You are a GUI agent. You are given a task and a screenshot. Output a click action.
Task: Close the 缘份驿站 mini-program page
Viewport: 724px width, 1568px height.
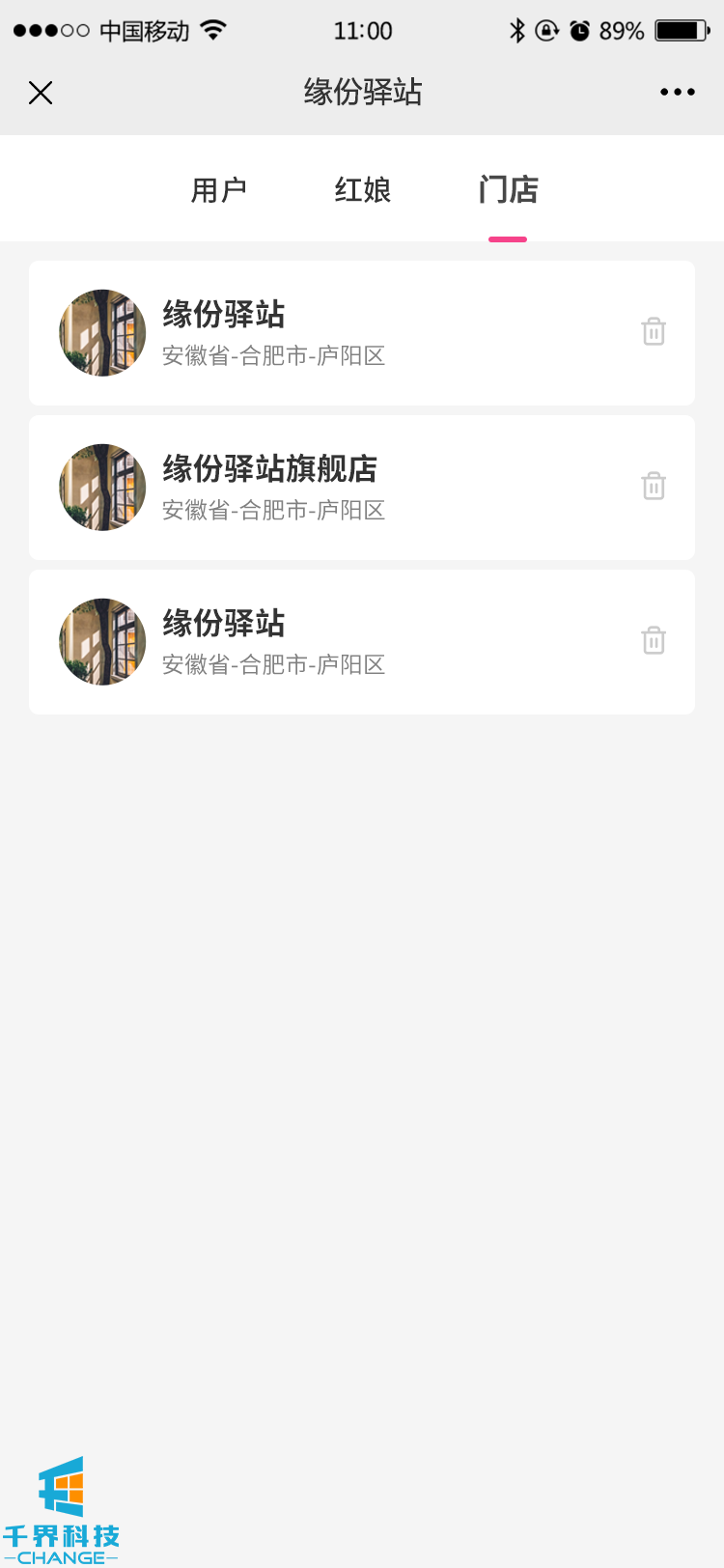41,93
